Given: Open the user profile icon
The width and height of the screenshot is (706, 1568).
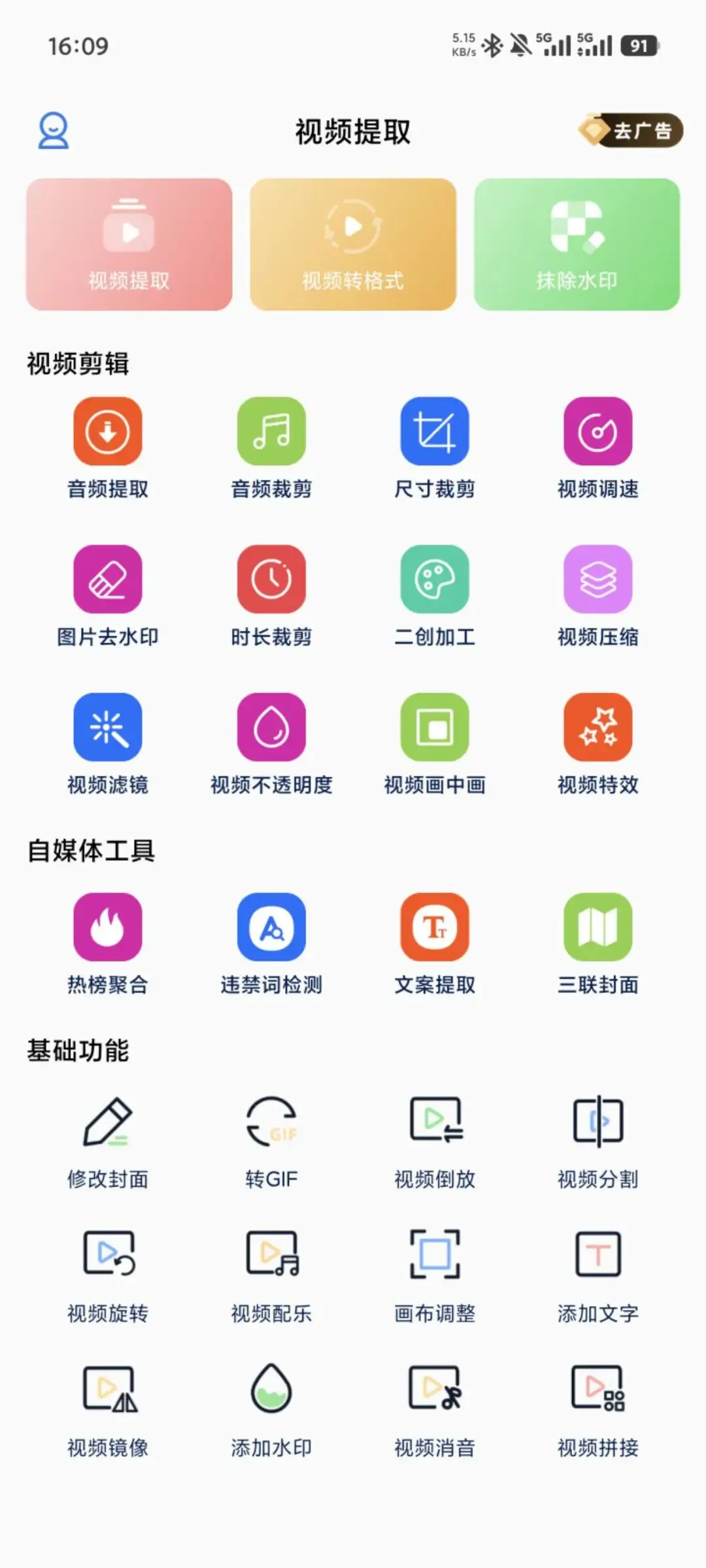Looking at the screenshot, I should click(53, 131).
